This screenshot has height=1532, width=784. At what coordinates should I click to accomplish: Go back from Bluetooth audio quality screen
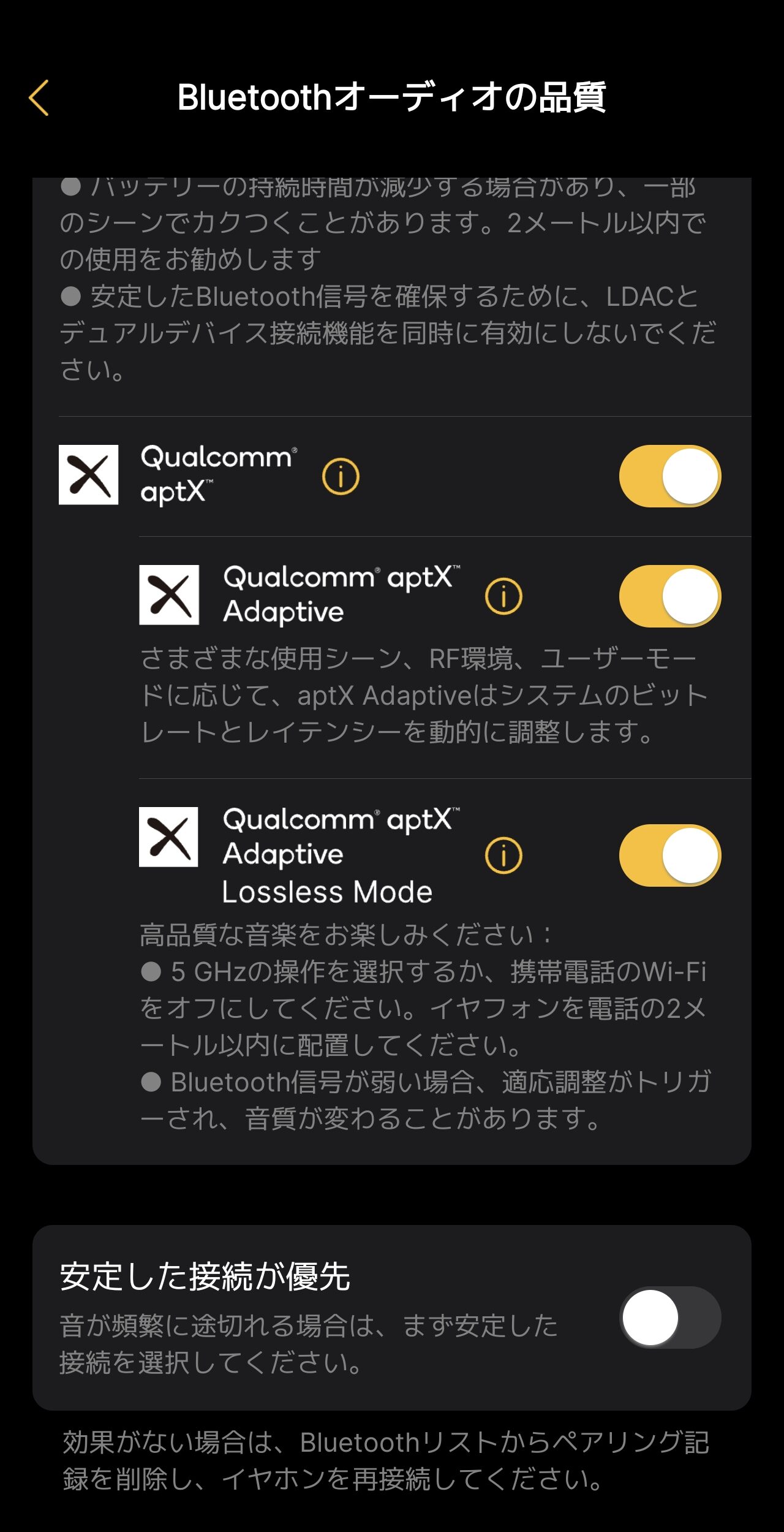click(x=39, y=98)
